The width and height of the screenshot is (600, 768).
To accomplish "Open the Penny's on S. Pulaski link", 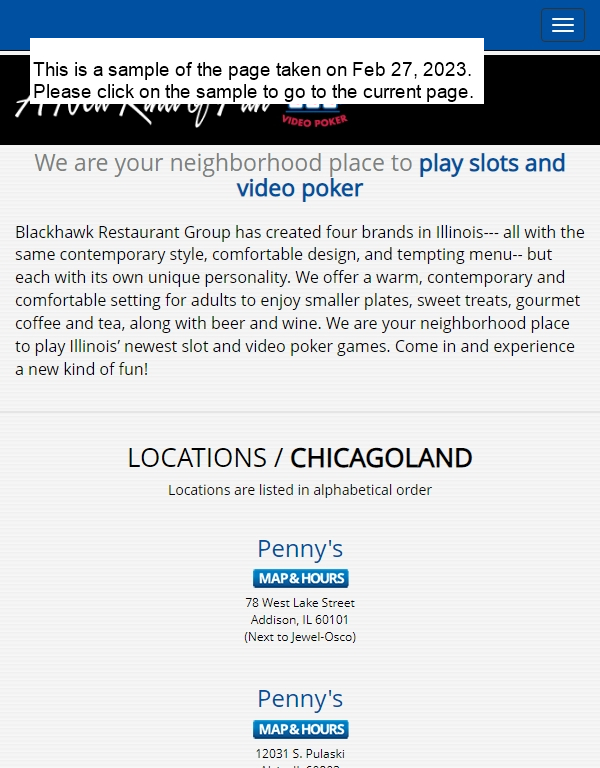I will coord(300,699).
